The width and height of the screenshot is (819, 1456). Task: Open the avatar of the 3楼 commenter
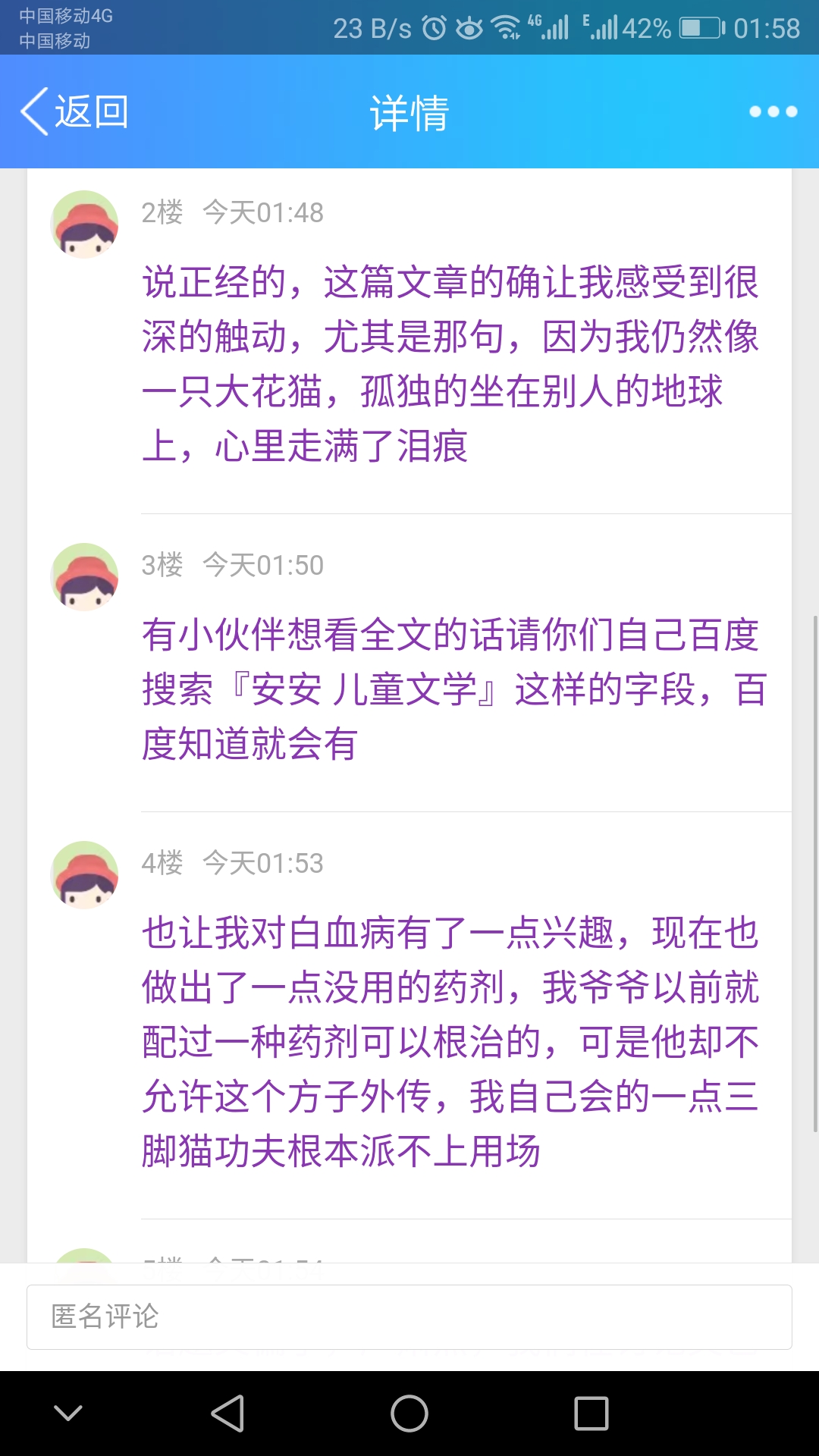(84, 577)
